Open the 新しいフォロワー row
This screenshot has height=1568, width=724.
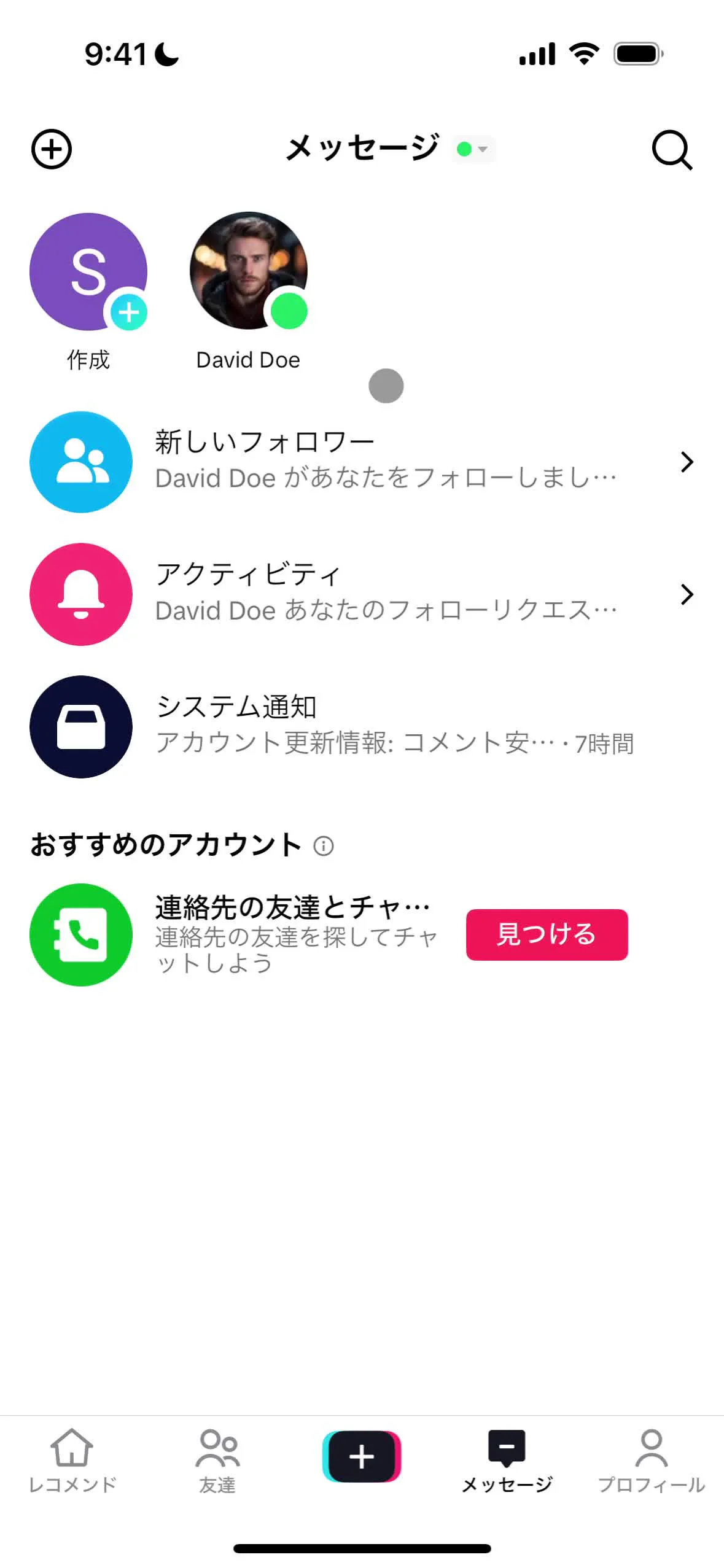pyautogui.click(x=362, y=462)
